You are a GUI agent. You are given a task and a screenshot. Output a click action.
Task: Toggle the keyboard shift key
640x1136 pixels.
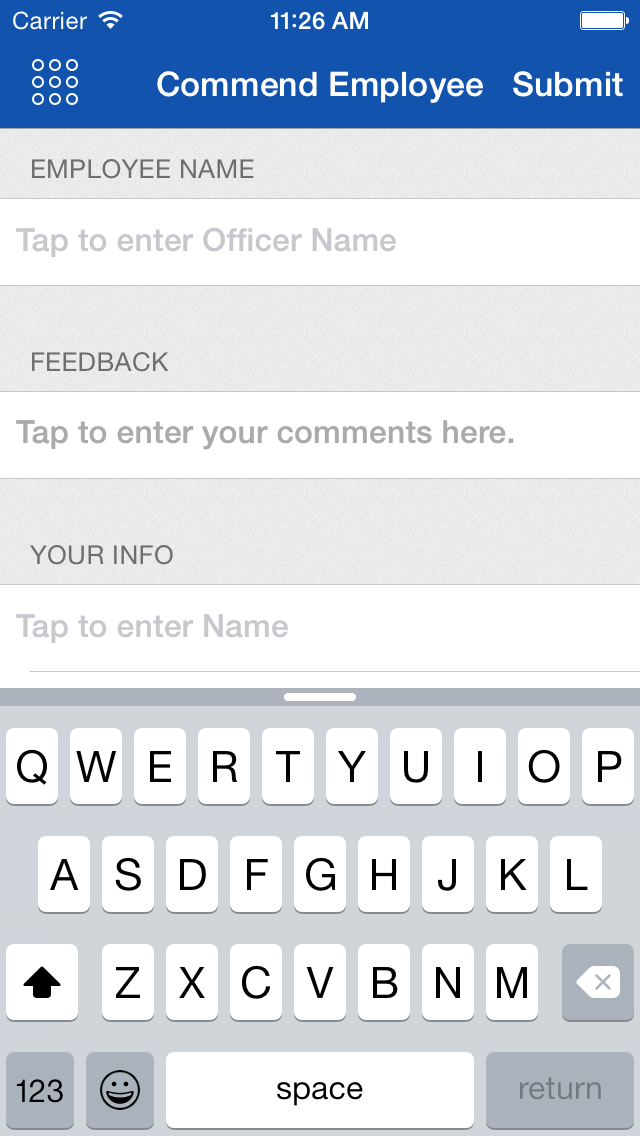42,983
